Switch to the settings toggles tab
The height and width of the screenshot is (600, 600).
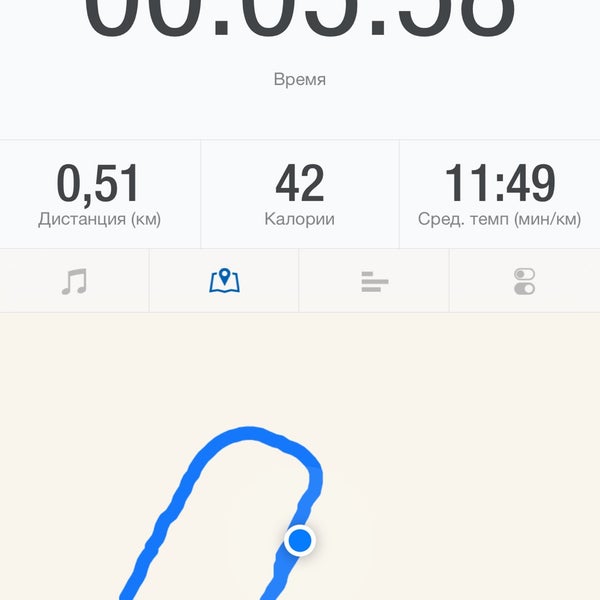(x=524, y=282)
